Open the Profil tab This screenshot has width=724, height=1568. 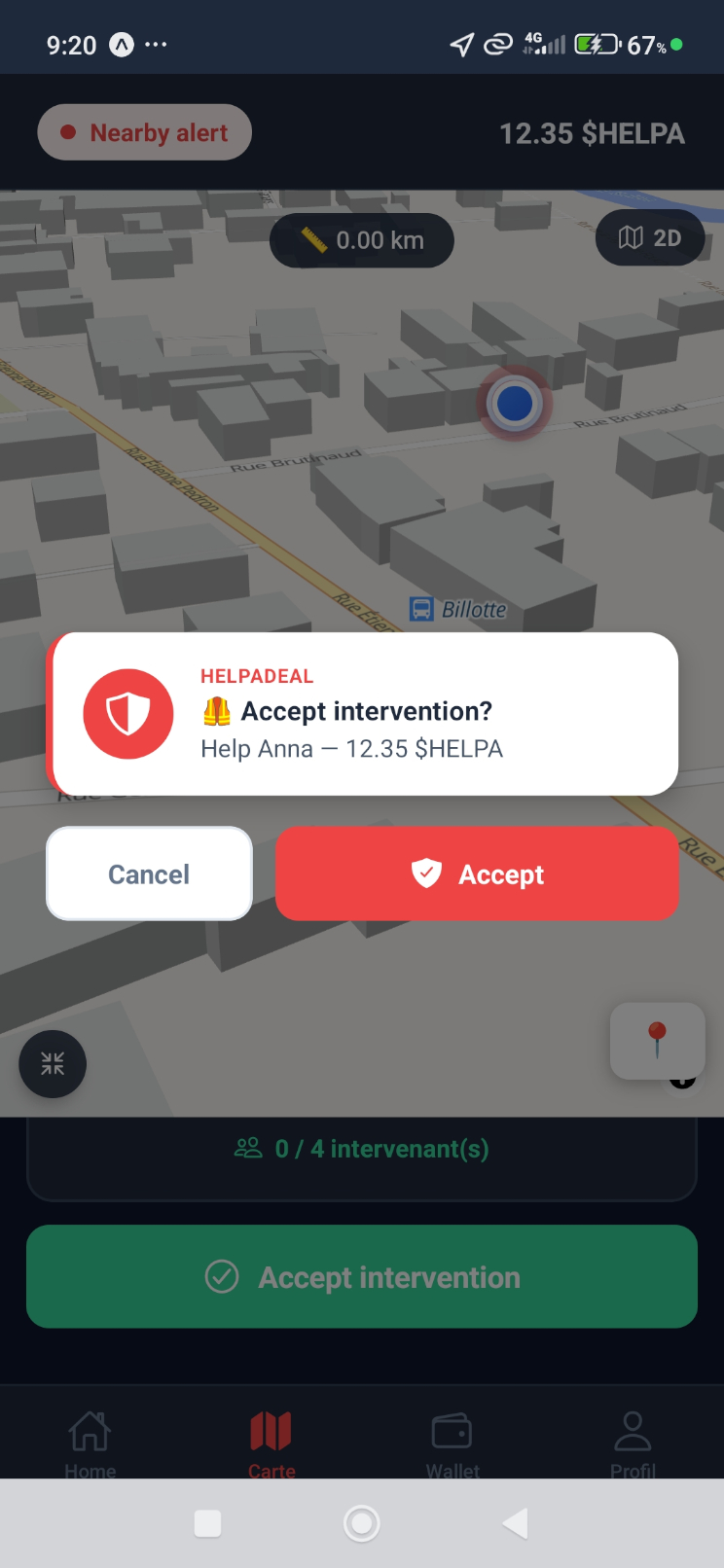click(x=633, y=1444)
